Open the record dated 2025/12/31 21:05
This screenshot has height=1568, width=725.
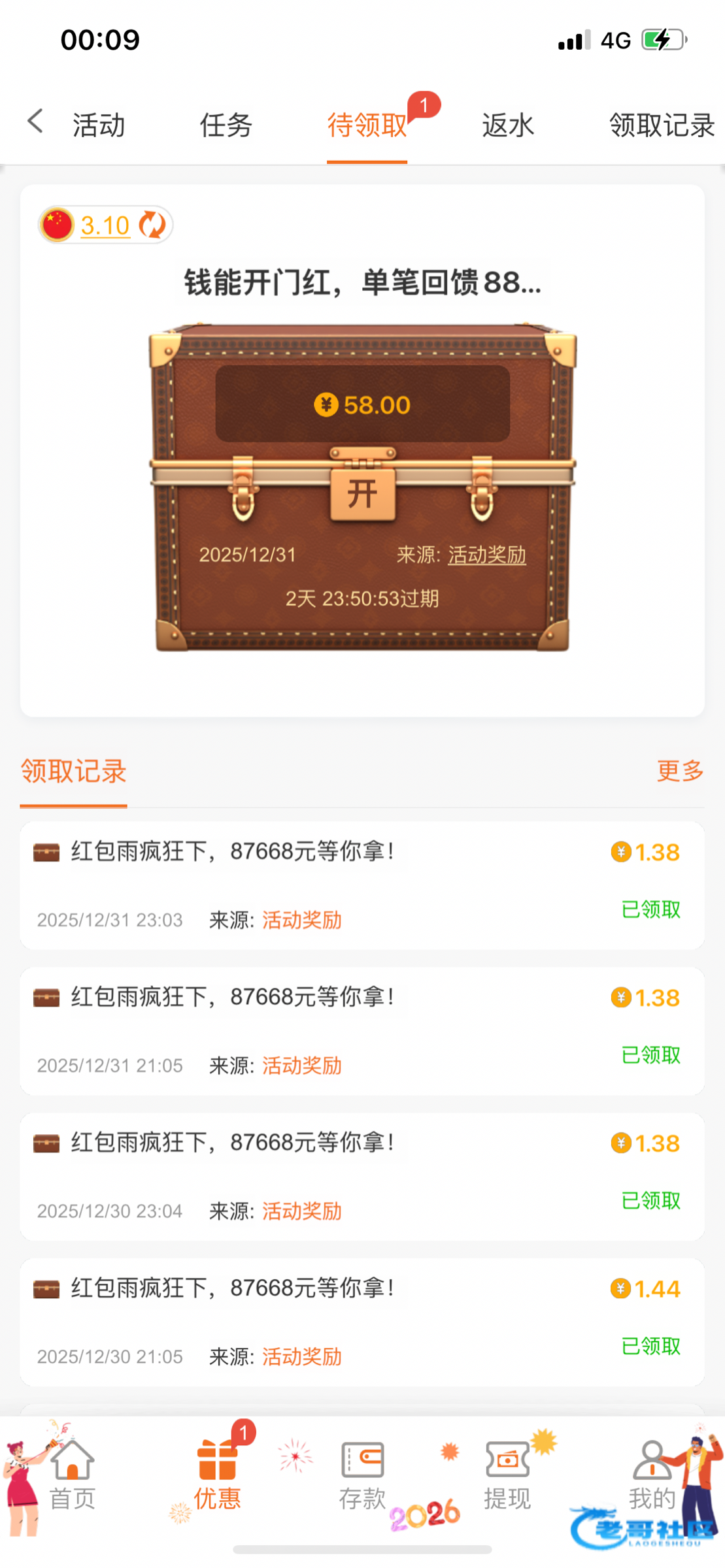pos(362,1031)
